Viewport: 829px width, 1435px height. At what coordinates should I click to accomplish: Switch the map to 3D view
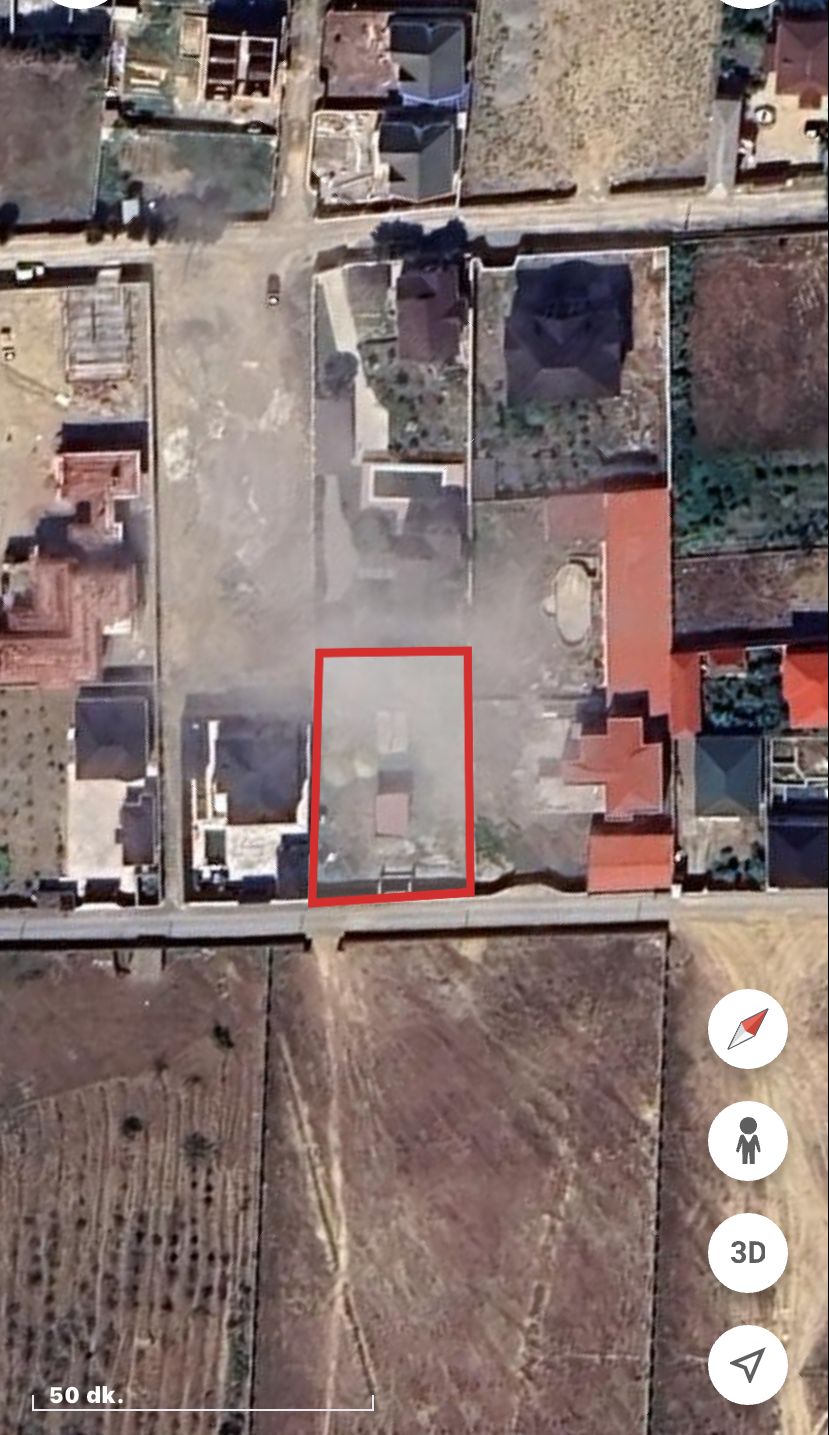pyautogui.click(x=748, y=1253)
